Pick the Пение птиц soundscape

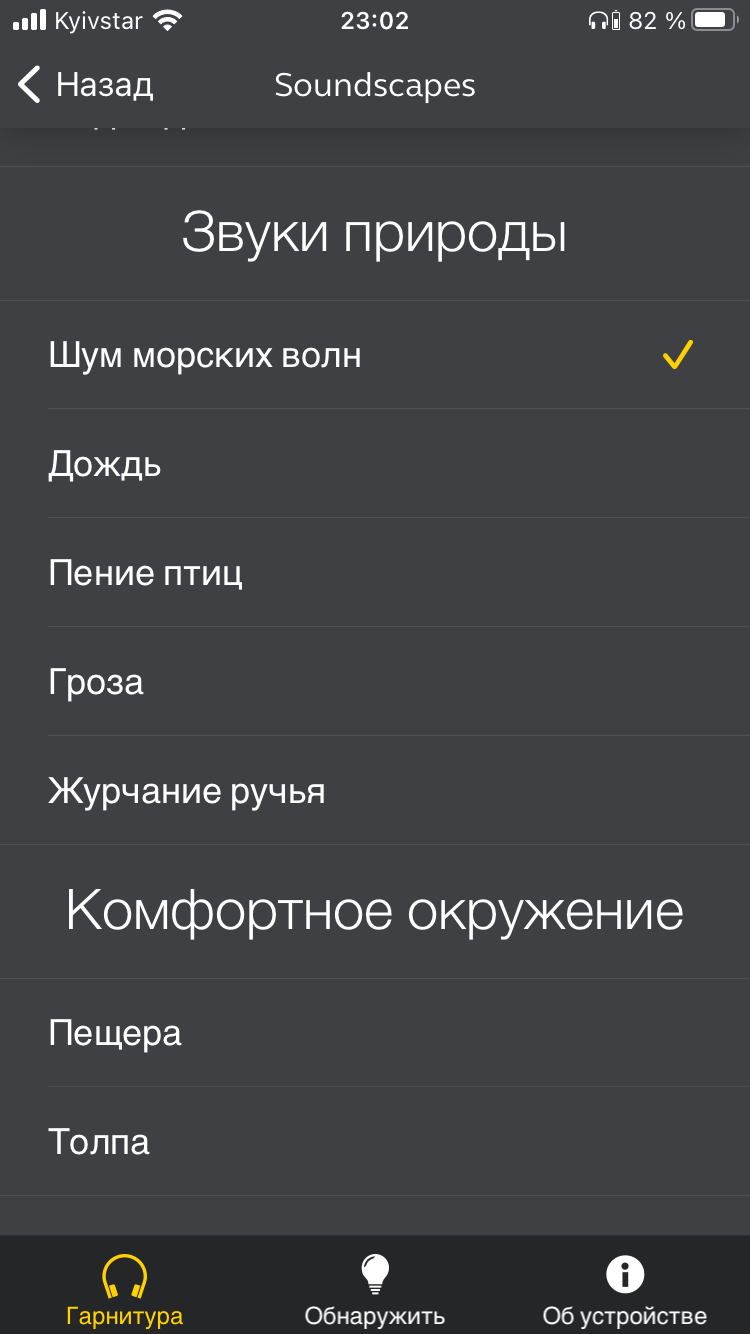[x=375, y=573]
